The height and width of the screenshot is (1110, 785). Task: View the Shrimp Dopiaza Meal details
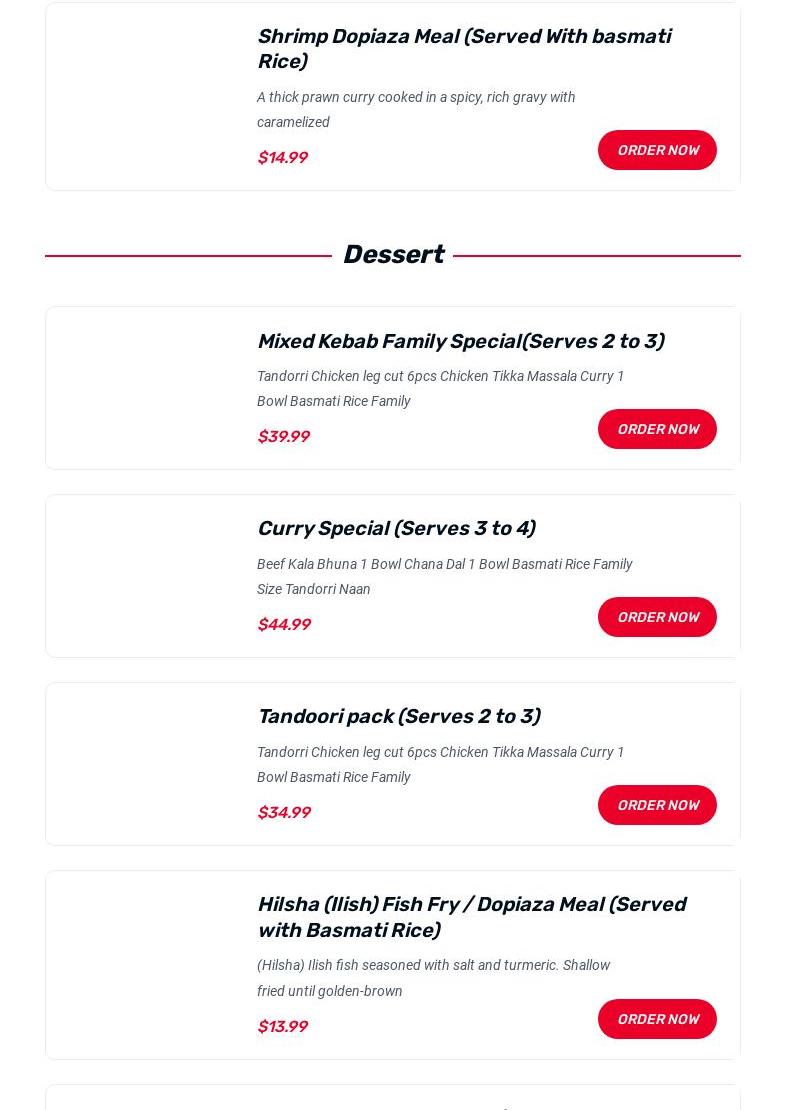coord(463,48)
